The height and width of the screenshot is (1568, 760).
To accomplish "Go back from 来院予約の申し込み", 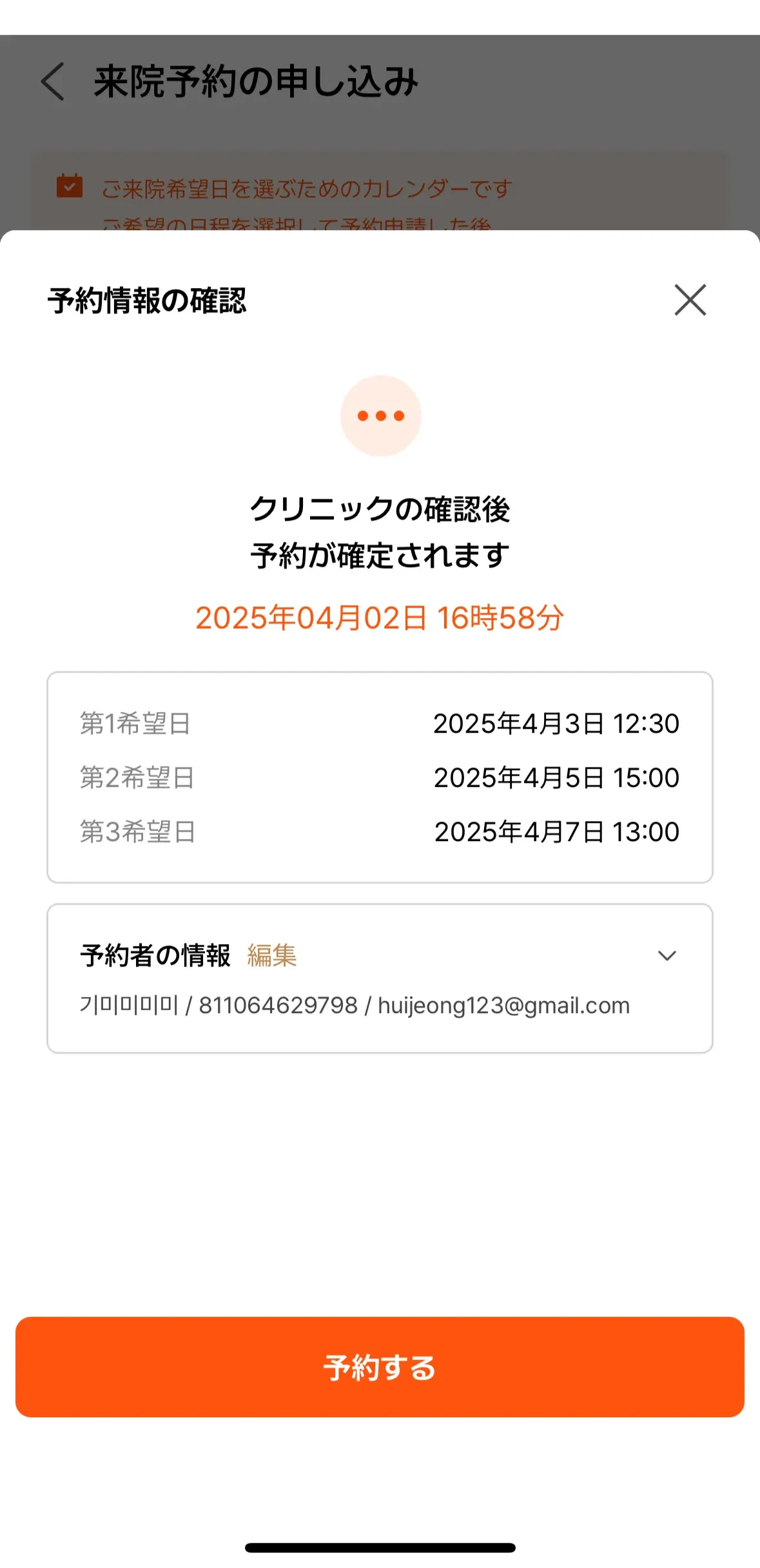I will pyautogui.click(x=53, y=82).
